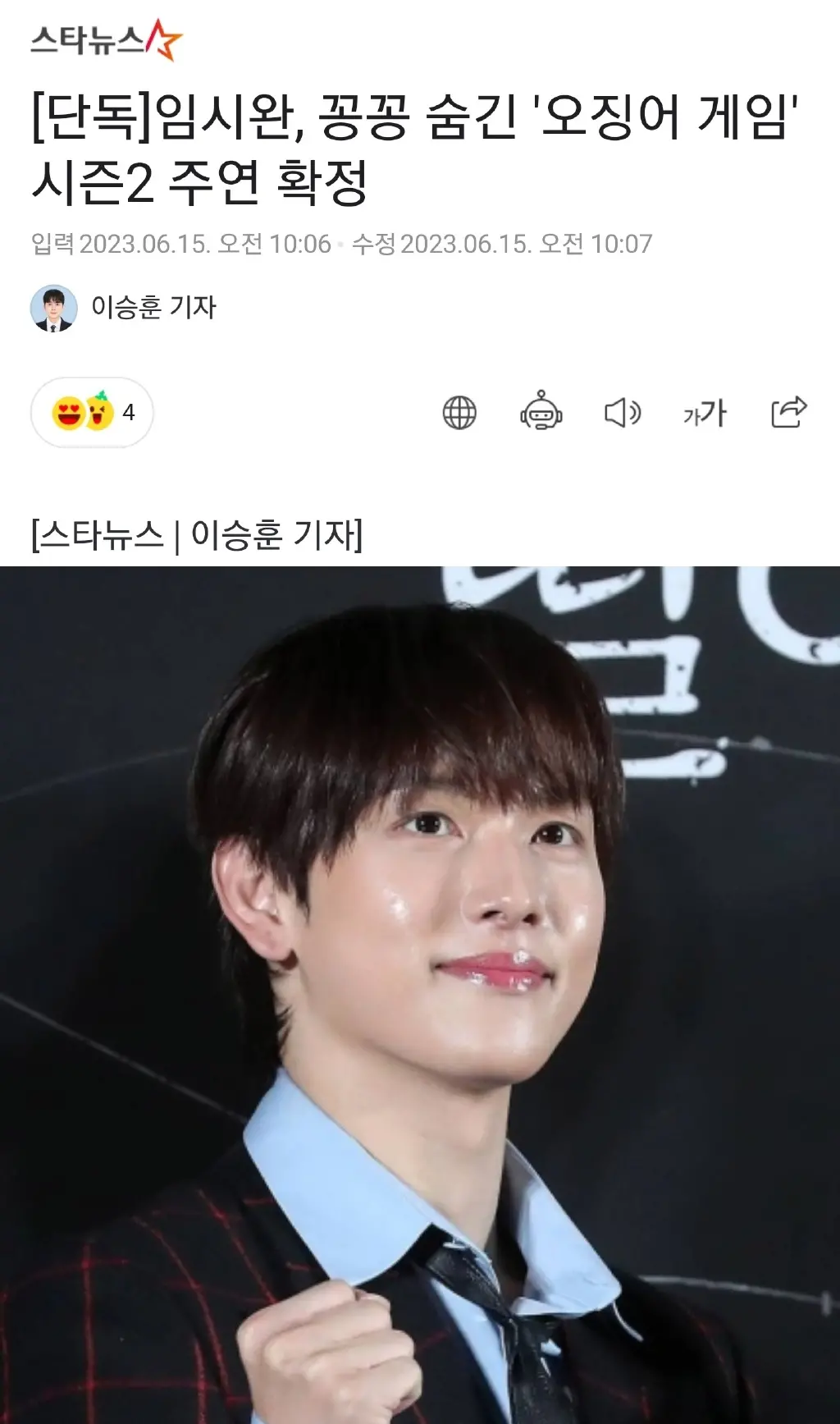This screenshot has height=1424, width=840.
Task: Open the 스타뉴스 publisher page
Action: [105, 39]
